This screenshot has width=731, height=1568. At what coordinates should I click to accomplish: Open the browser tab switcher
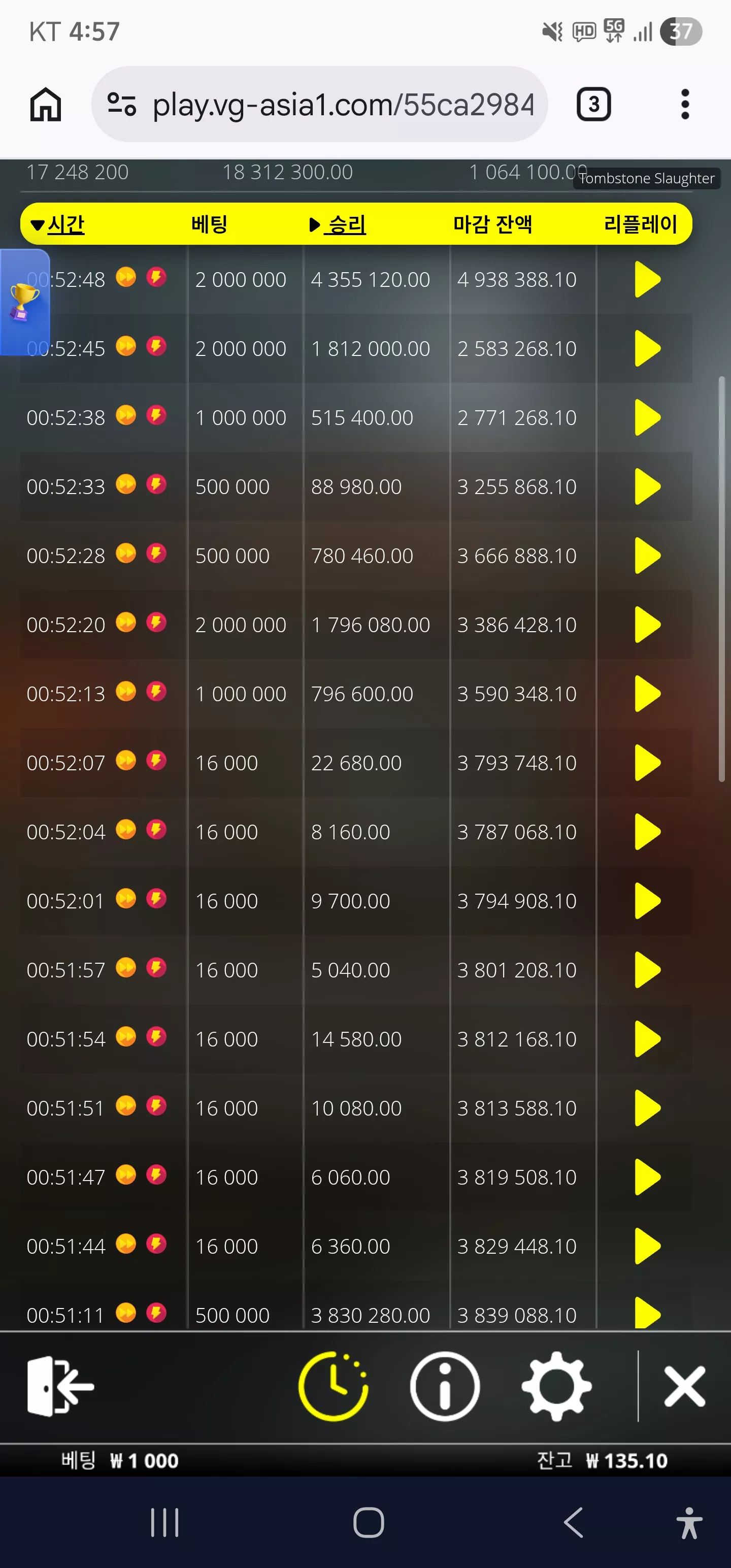tap(593, 104)
